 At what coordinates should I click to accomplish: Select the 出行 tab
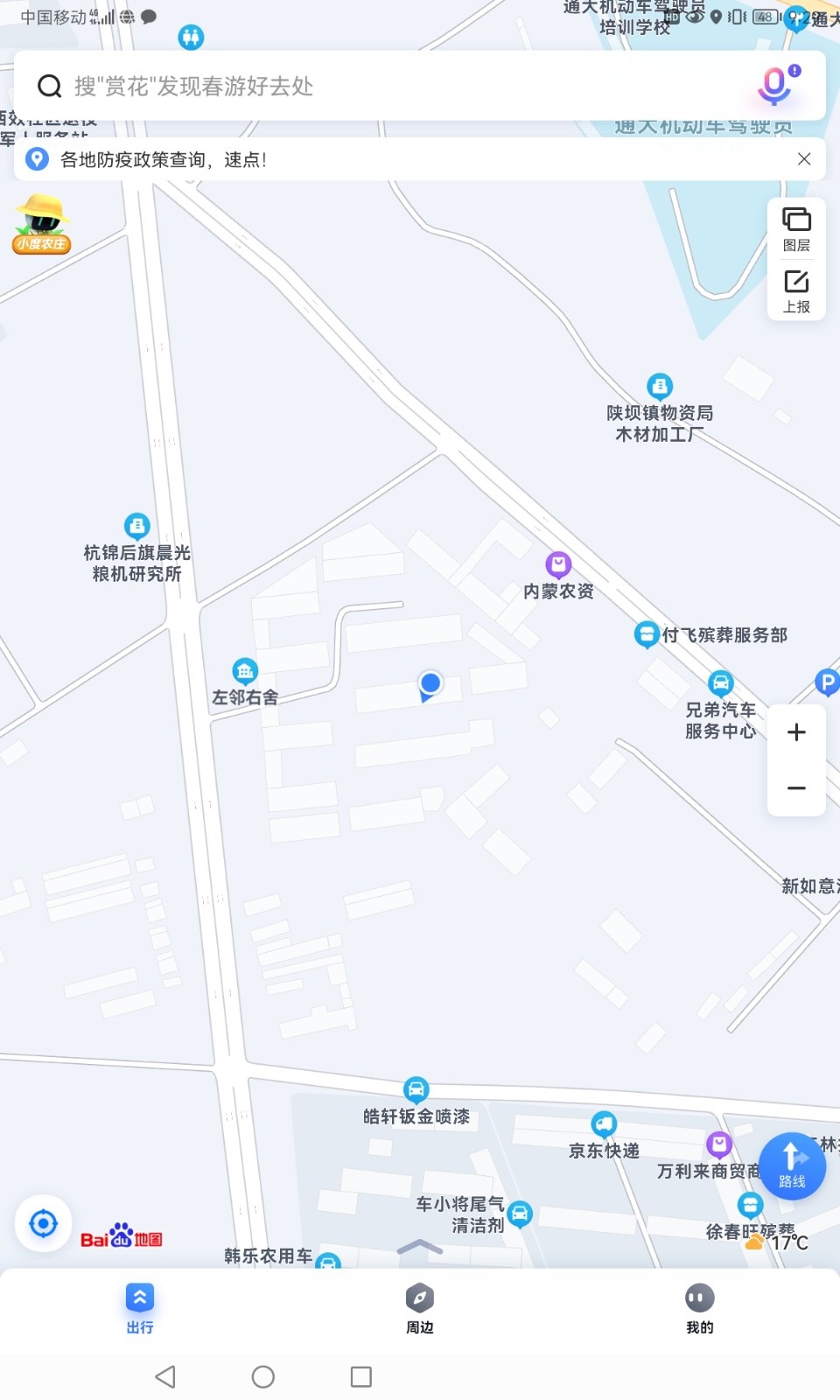140,1309
